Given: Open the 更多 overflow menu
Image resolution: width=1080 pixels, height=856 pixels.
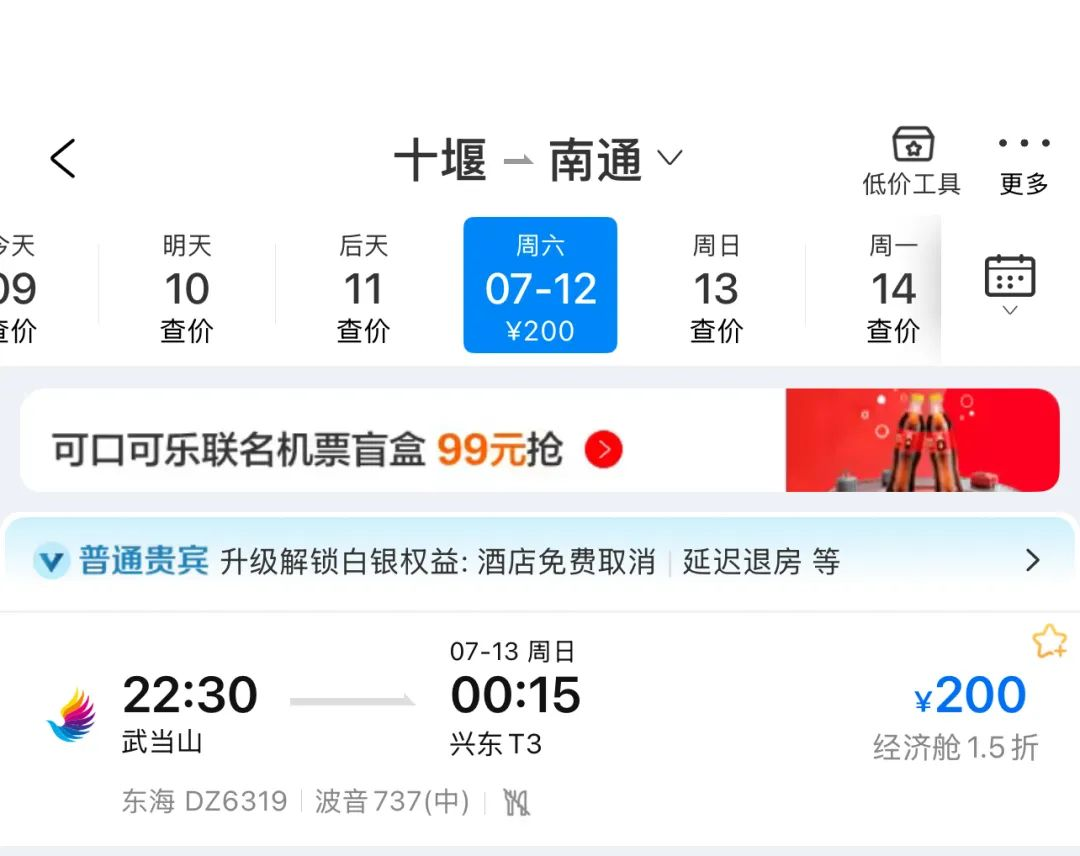Looking at the screenshot, I should pyautogui.click(x=1023, y=163).
